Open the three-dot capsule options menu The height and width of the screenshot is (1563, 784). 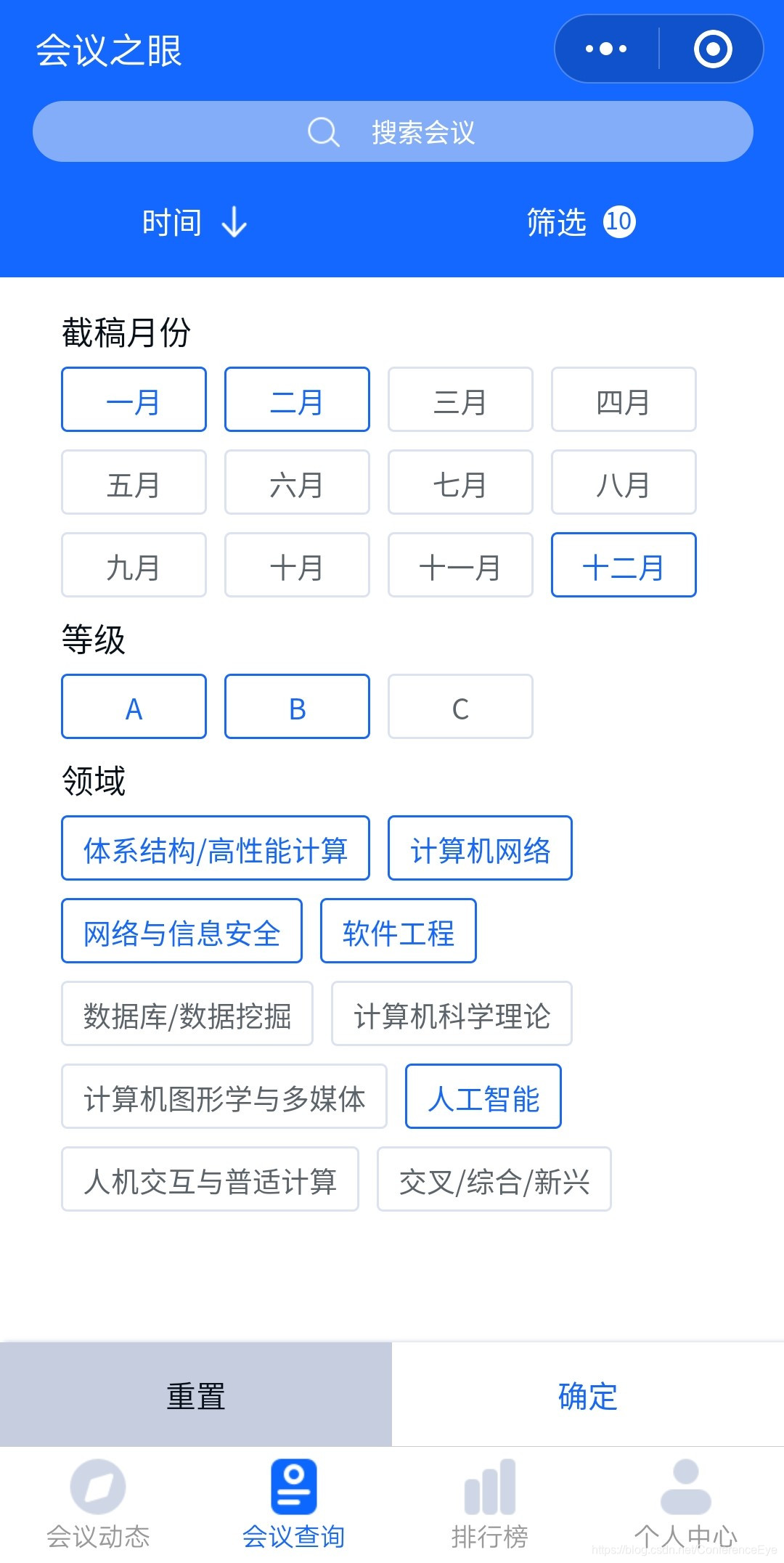pos(607,49)
